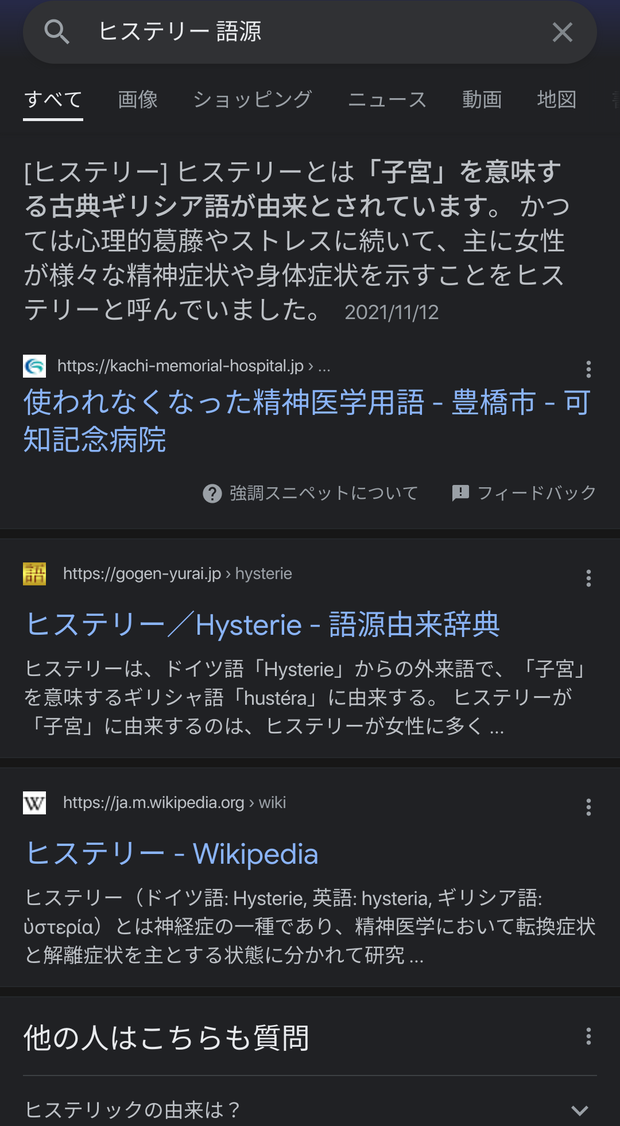The image size is (620, 1126).
Task: Open overflow menu for the gogen-yurai.jp result
Action: coord(588,578)
